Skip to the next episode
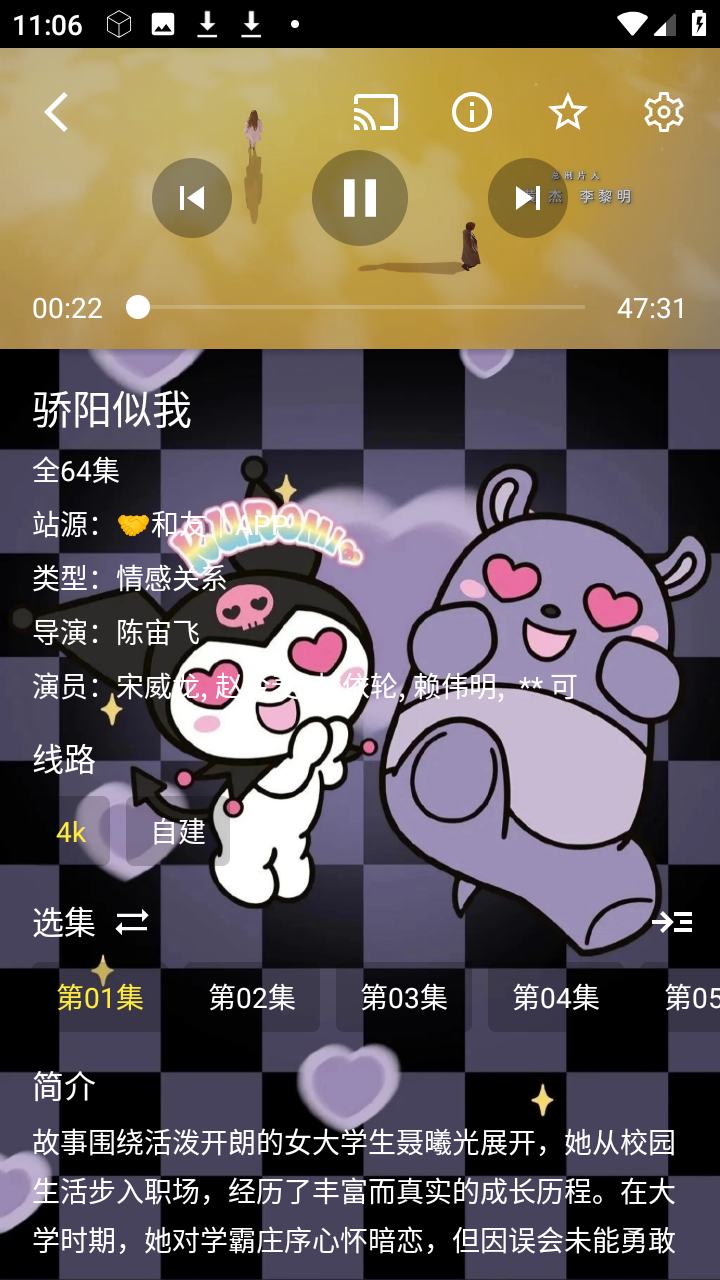 click(528, 198)
